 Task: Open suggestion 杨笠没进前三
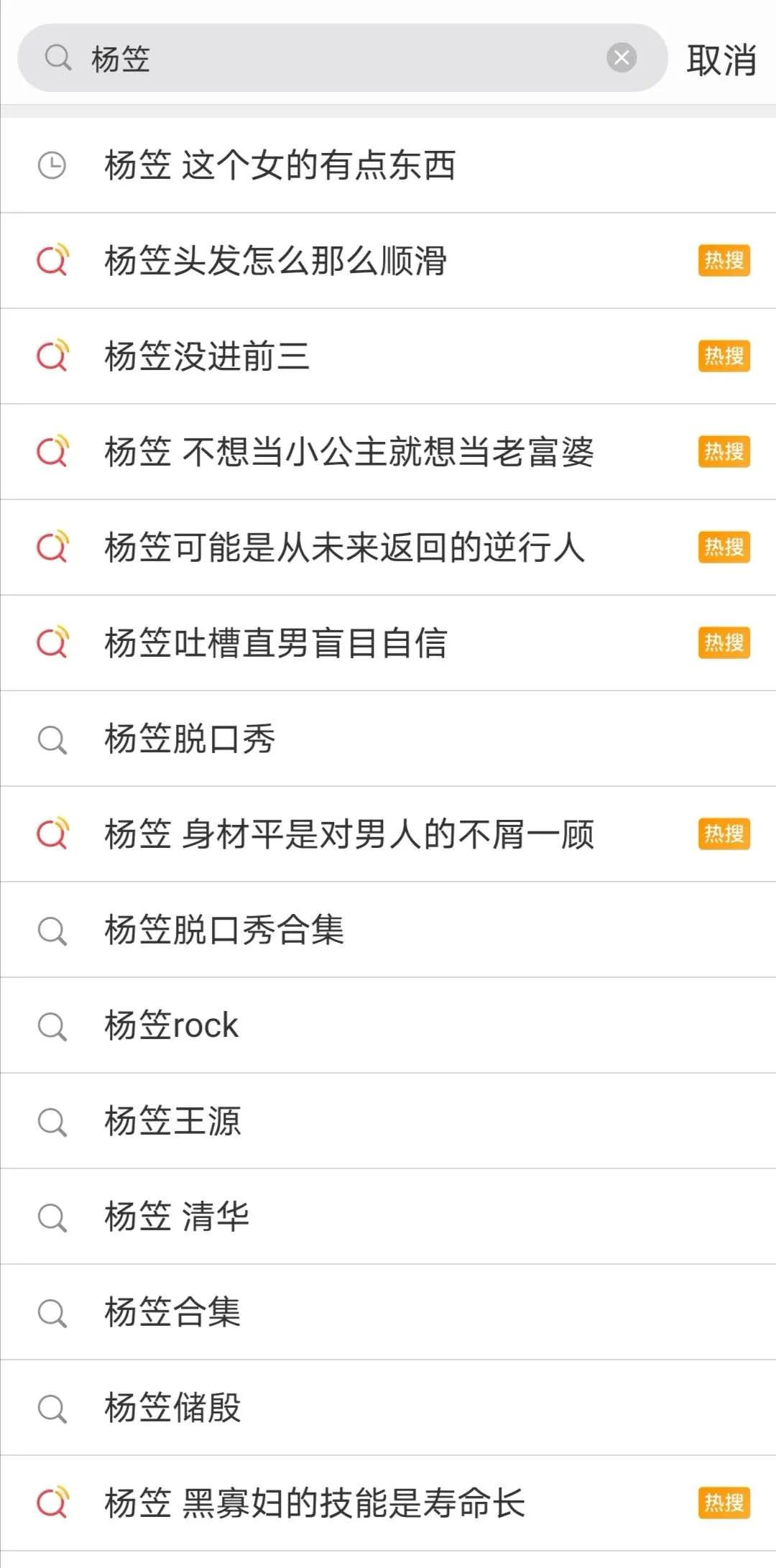207,356
